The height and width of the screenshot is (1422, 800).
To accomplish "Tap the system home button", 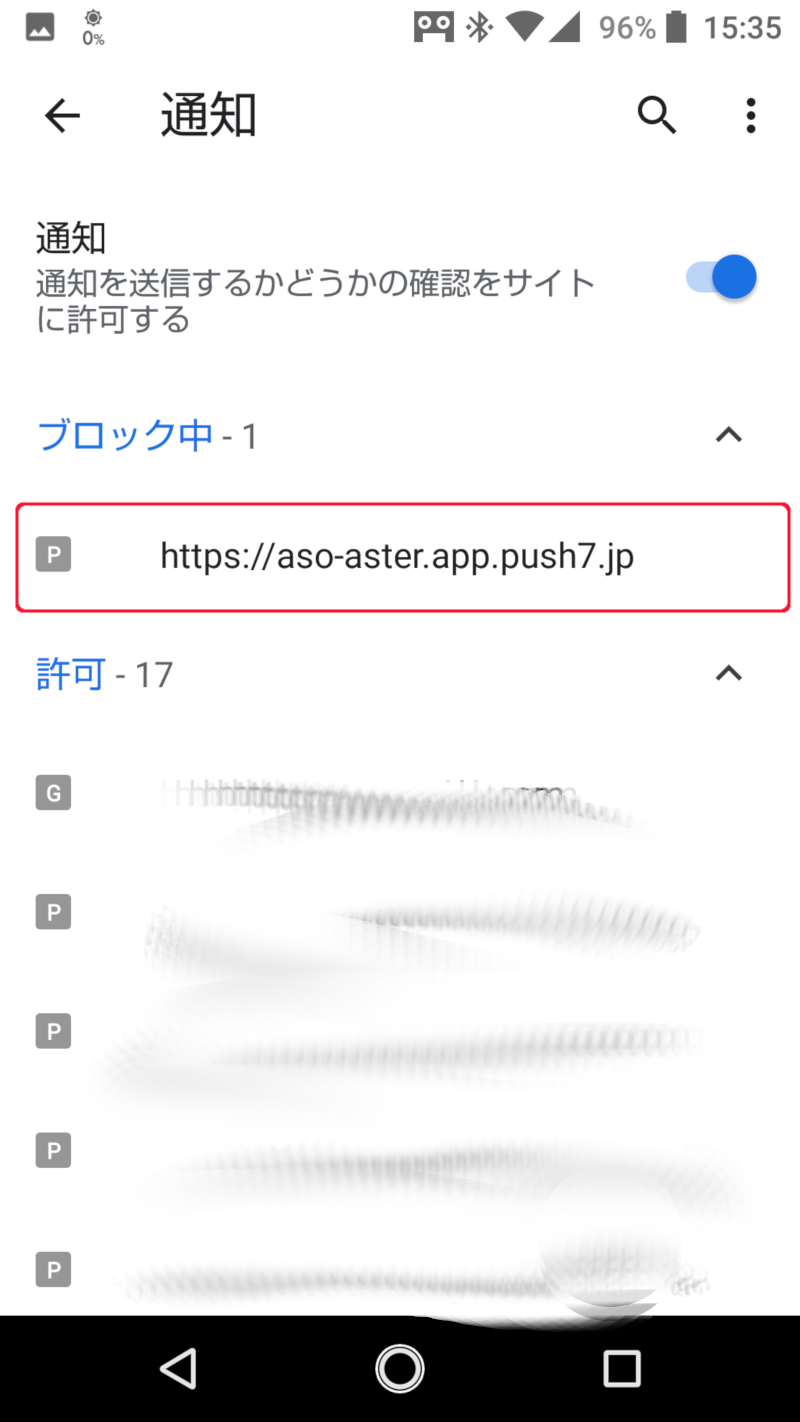I will click(x=400, y=1368).
